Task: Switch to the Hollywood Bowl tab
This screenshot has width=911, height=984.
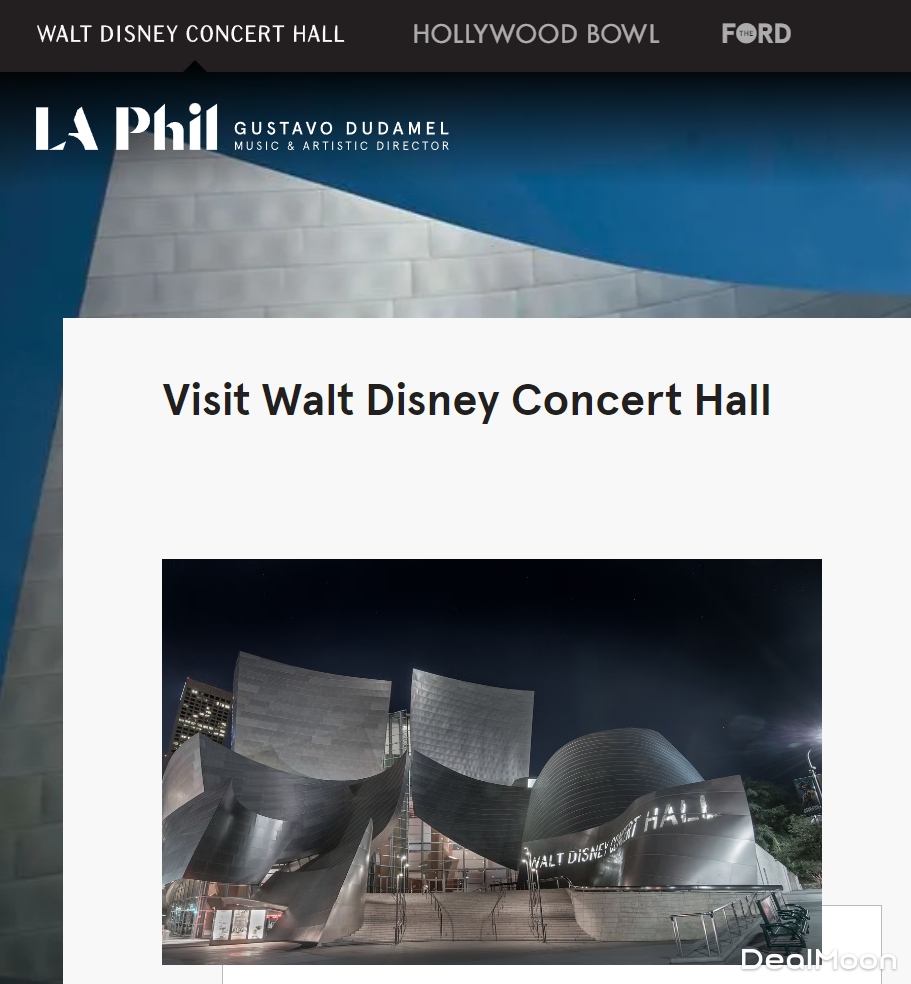Action: 536,34
